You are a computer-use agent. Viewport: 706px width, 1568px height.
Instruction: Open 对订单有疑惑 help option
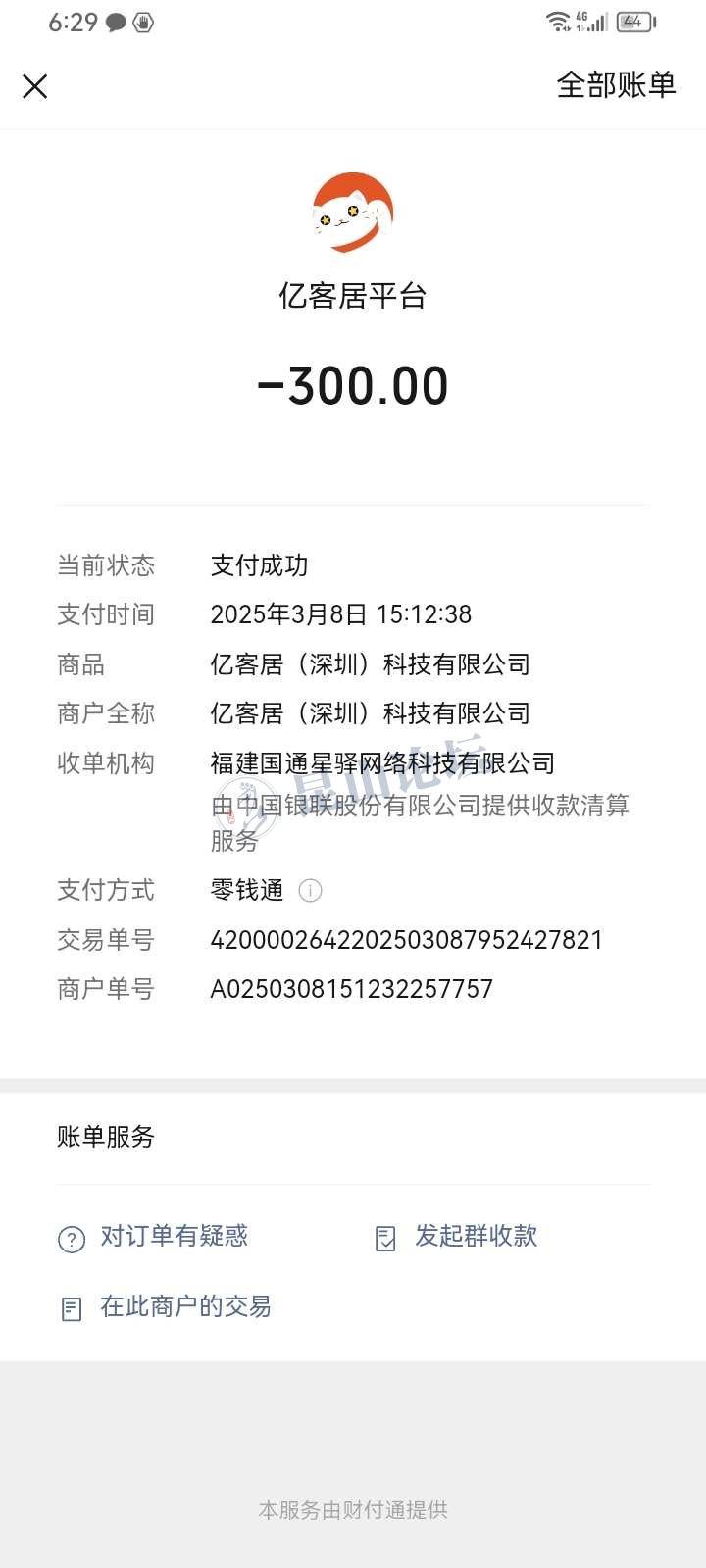pyautogui.click(x=154, y=1237)
